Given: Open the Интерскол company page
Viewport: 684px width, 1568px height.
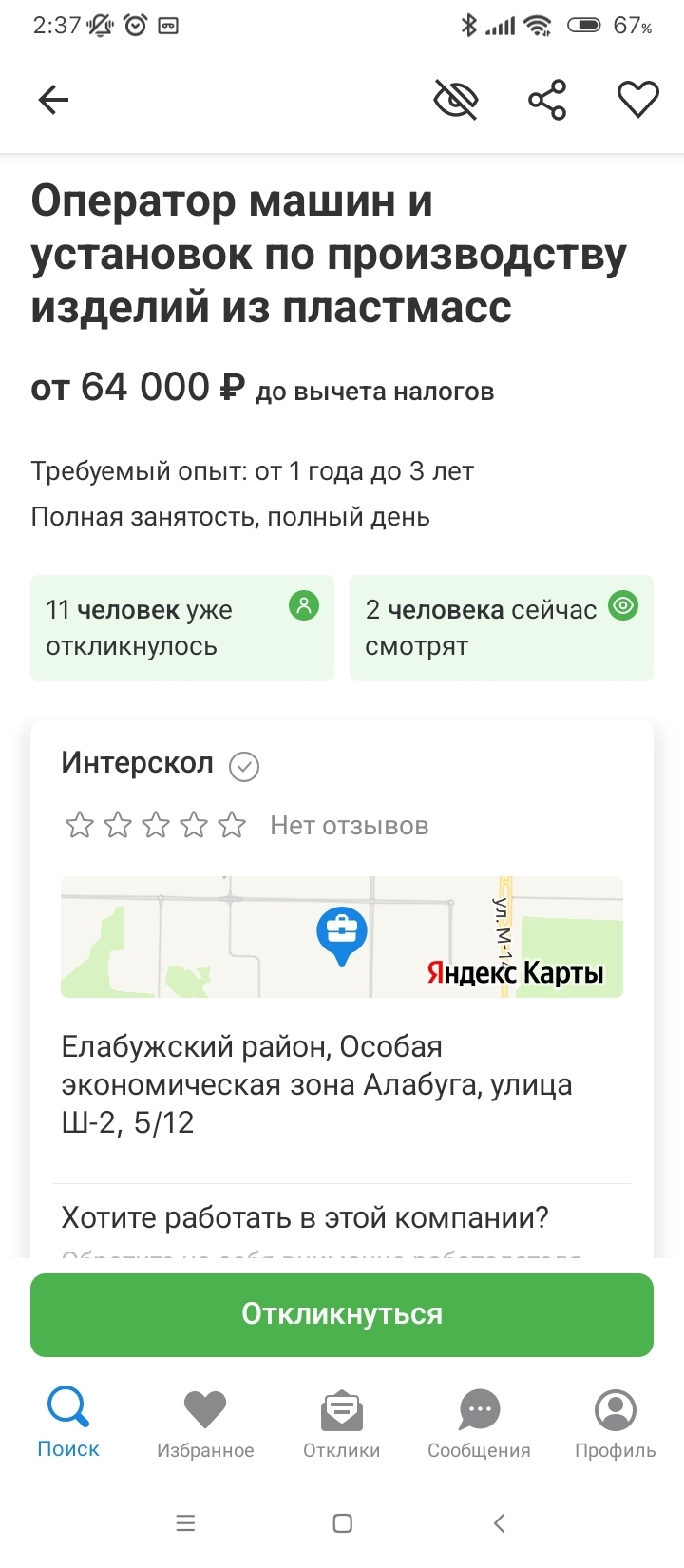Looking at the screenshot, I should 138,763.
